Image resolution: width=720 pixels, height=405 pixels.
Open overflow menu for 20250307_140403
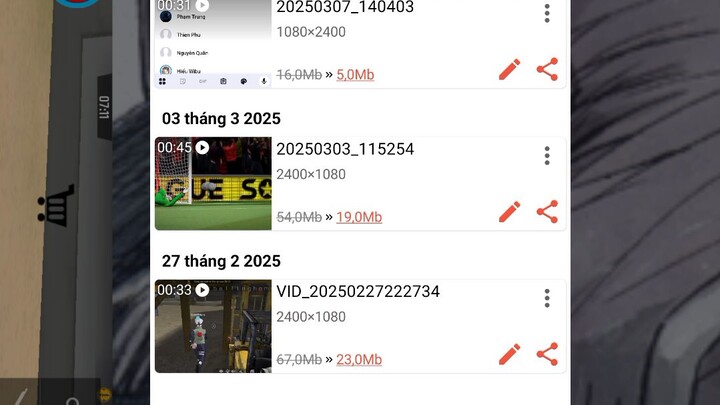[x=547, y=13]
